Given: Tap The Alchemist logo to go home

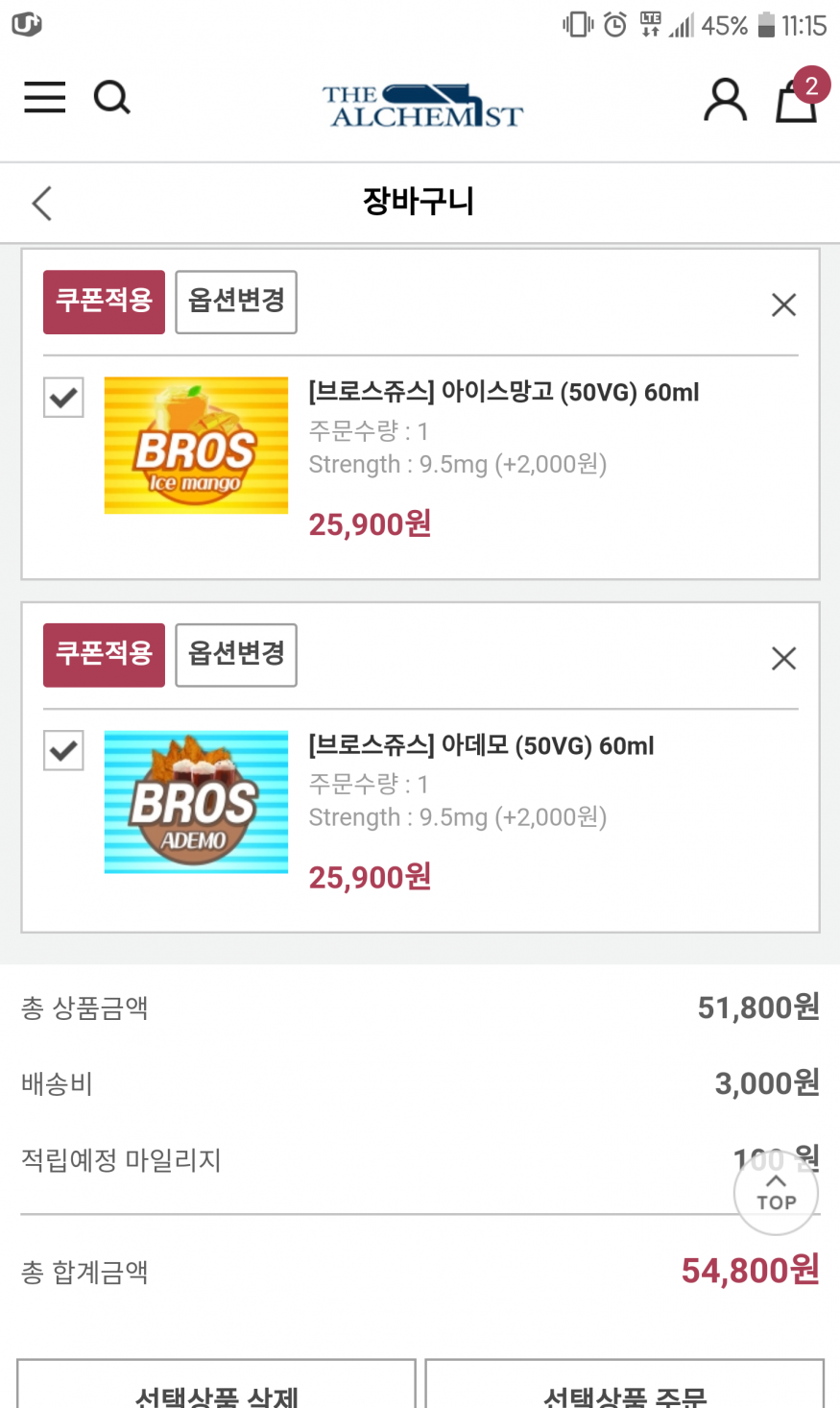Looking at the screenshot, I should [422, 106].
